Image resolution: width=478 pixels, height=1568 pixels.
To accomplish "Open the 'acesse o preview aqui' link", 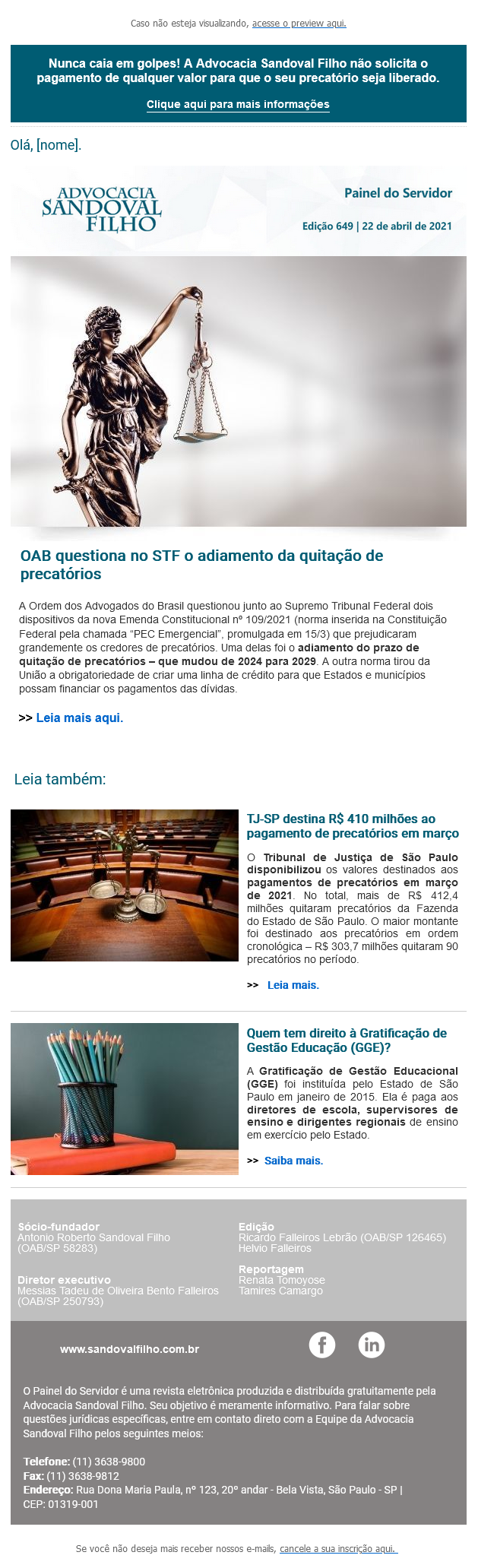I will [x=299, y=24].
